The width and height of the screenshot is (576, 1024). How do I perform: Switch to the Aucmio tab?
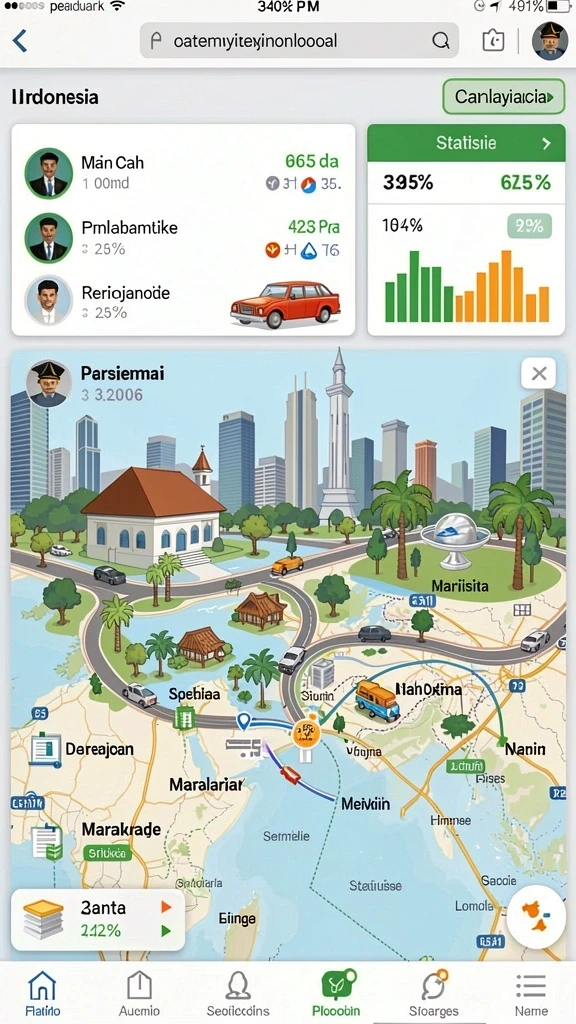point(139,993)
